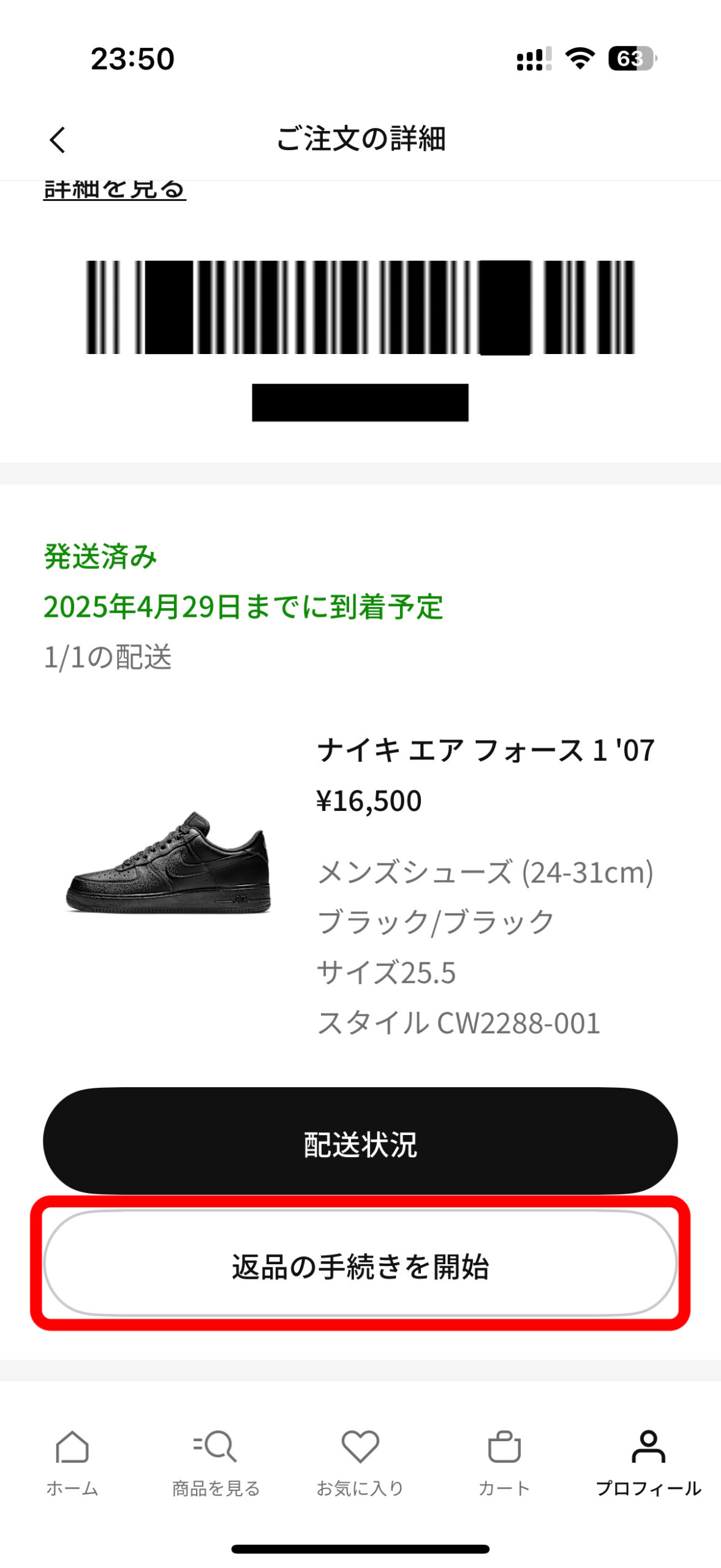721x1568 pixels.
Task: Tap the Wi-Fi icon in the status bar
Action: (578, 58)
